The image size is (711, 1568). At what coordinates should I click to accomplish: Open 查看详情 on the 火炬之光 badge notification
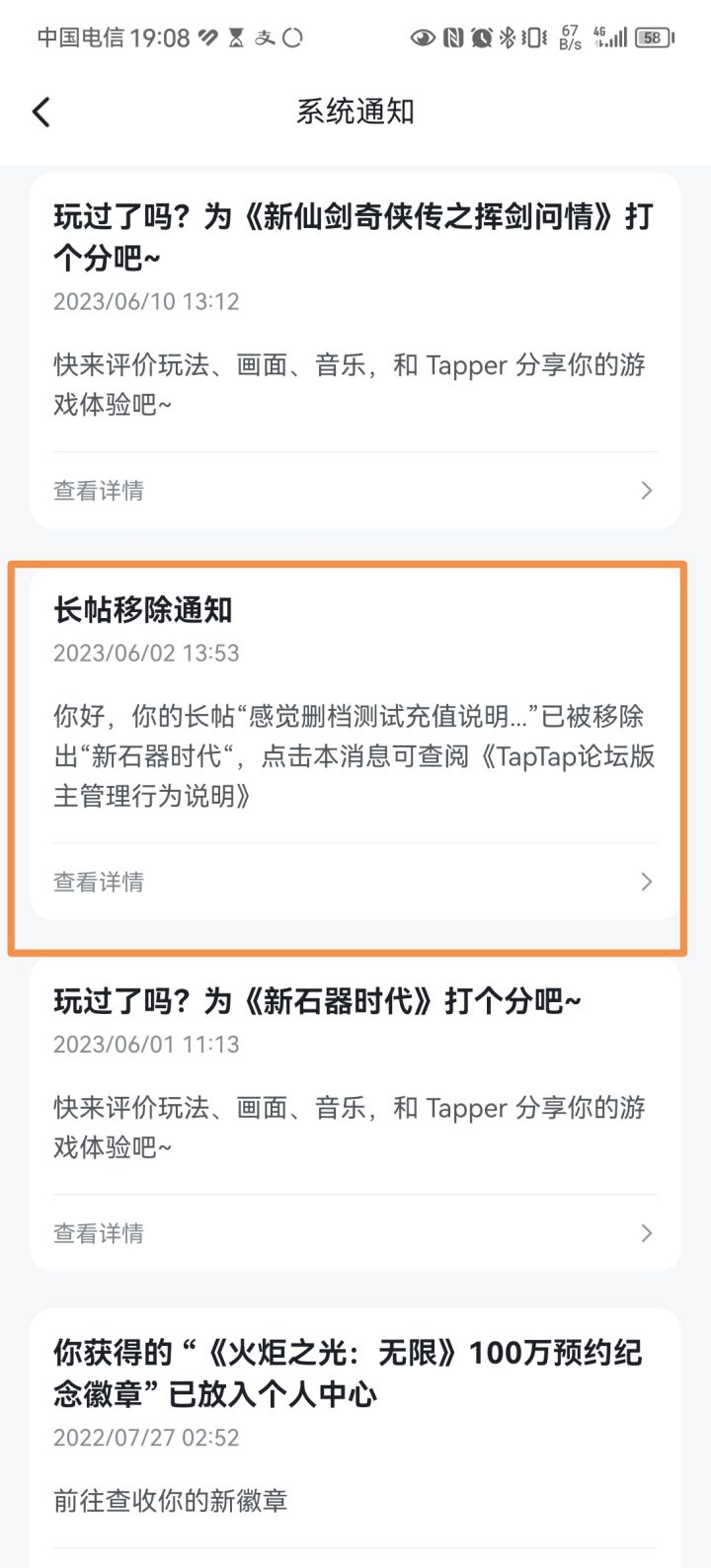pyautogui.click(x=97, y=1560)
